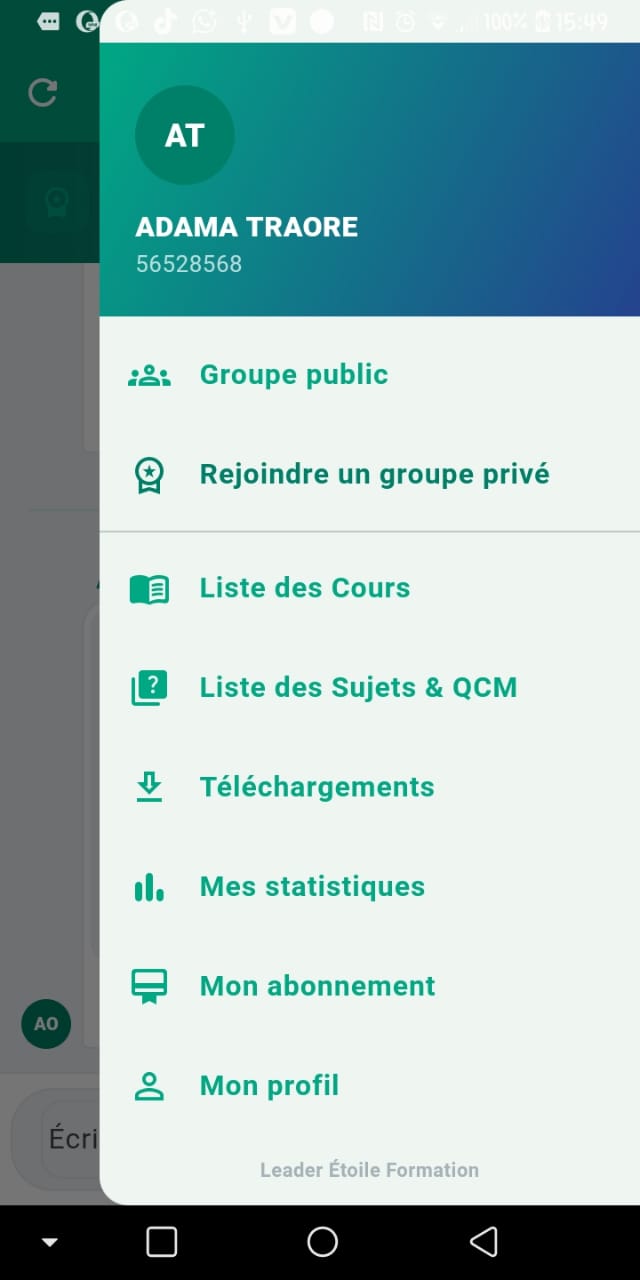Open Téléchargements
Image resolution: width=640 pixels, height=1280 pixels.
(370, 787)
